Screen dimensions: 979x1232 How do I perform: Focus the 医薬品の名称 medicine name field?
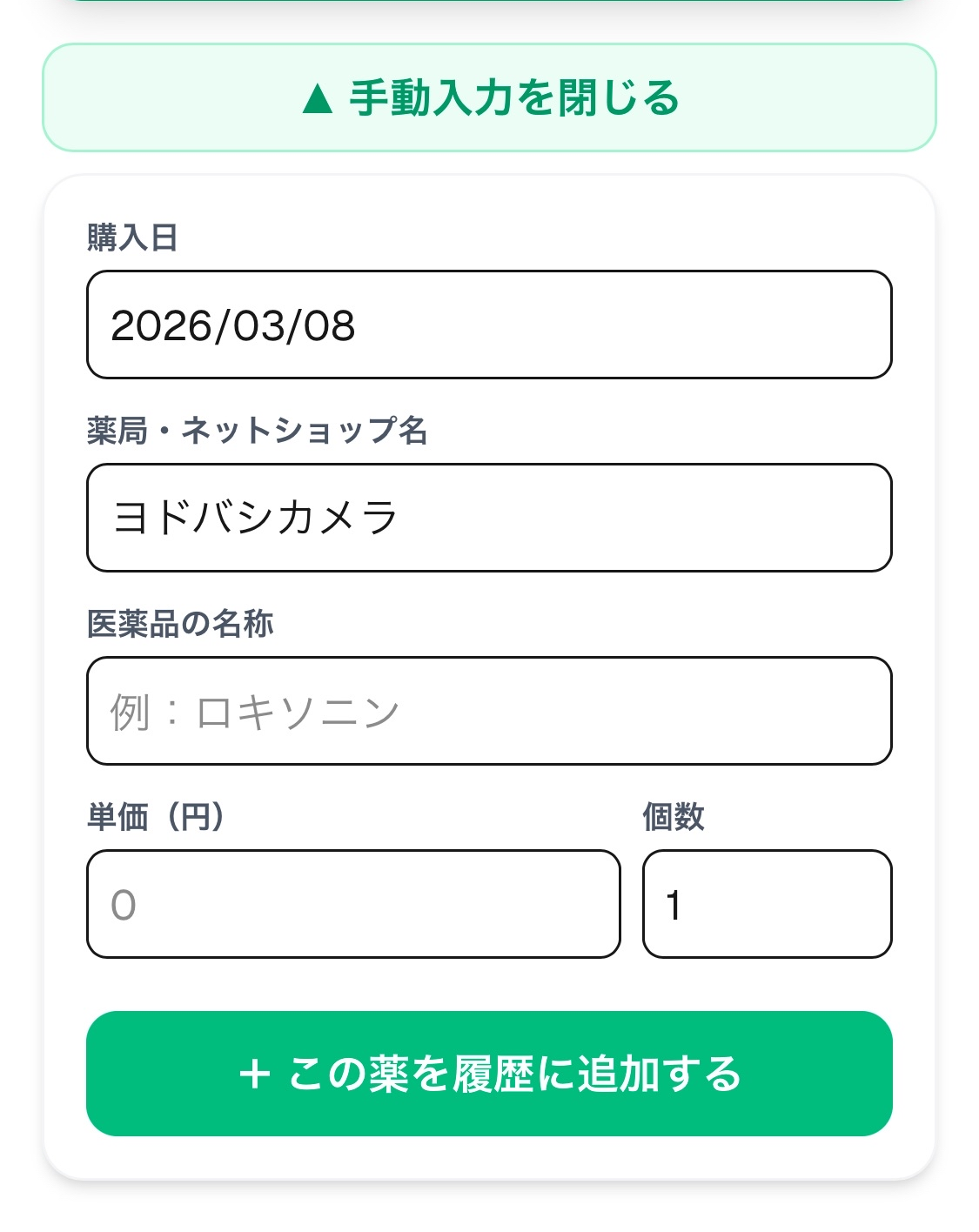coord(489,711)
